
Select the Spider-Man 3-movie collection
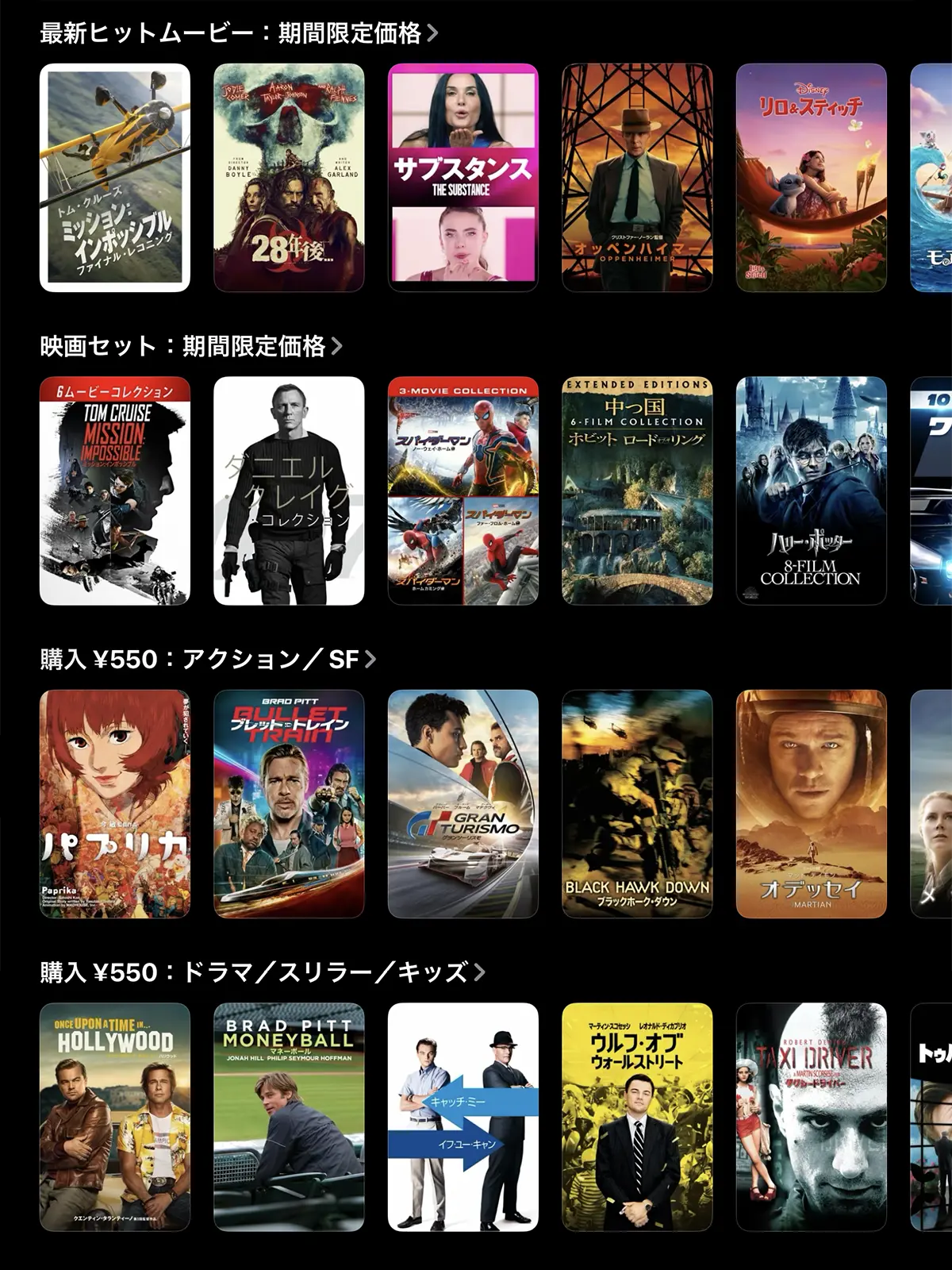[461, 491]
